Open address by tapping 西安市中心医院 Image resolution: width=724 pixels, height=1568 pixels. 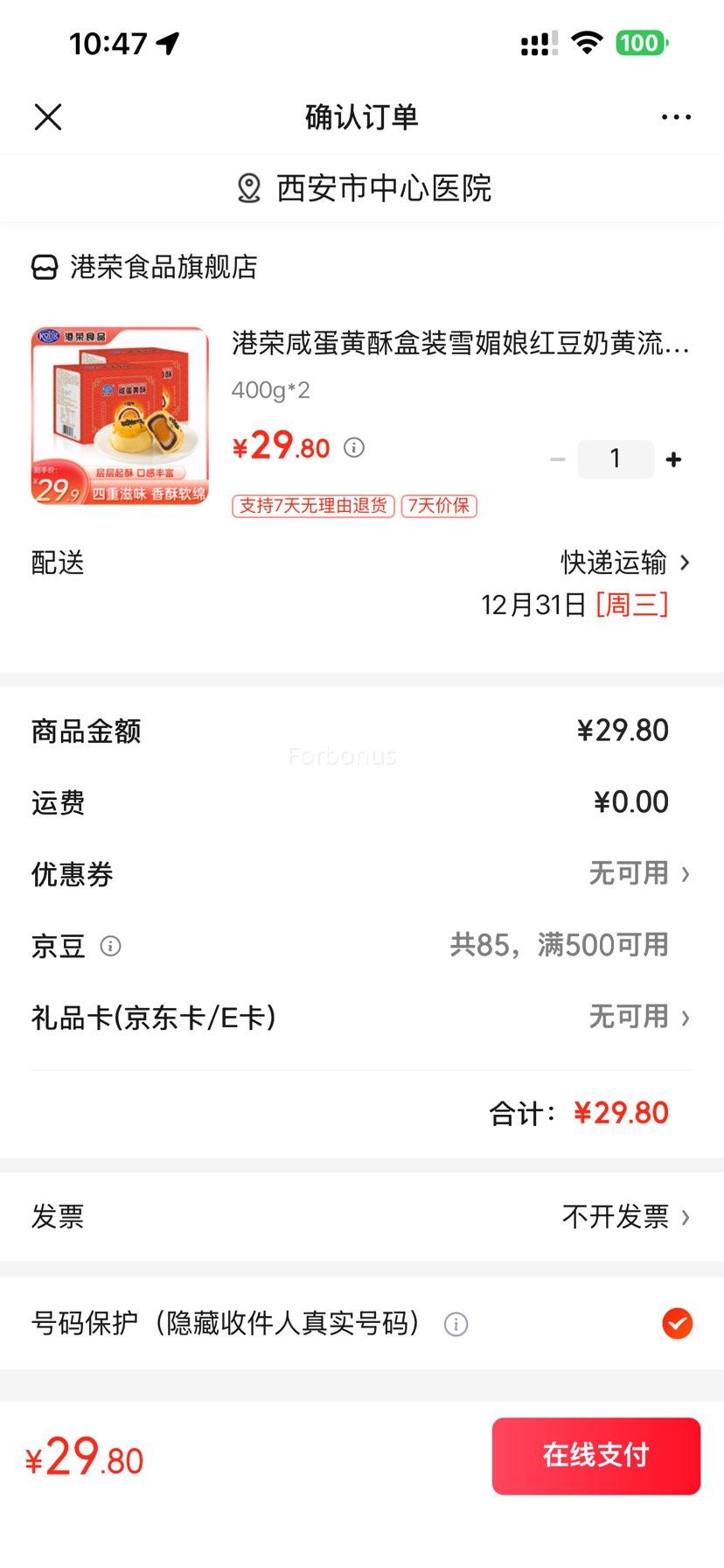tap(383, 187)
